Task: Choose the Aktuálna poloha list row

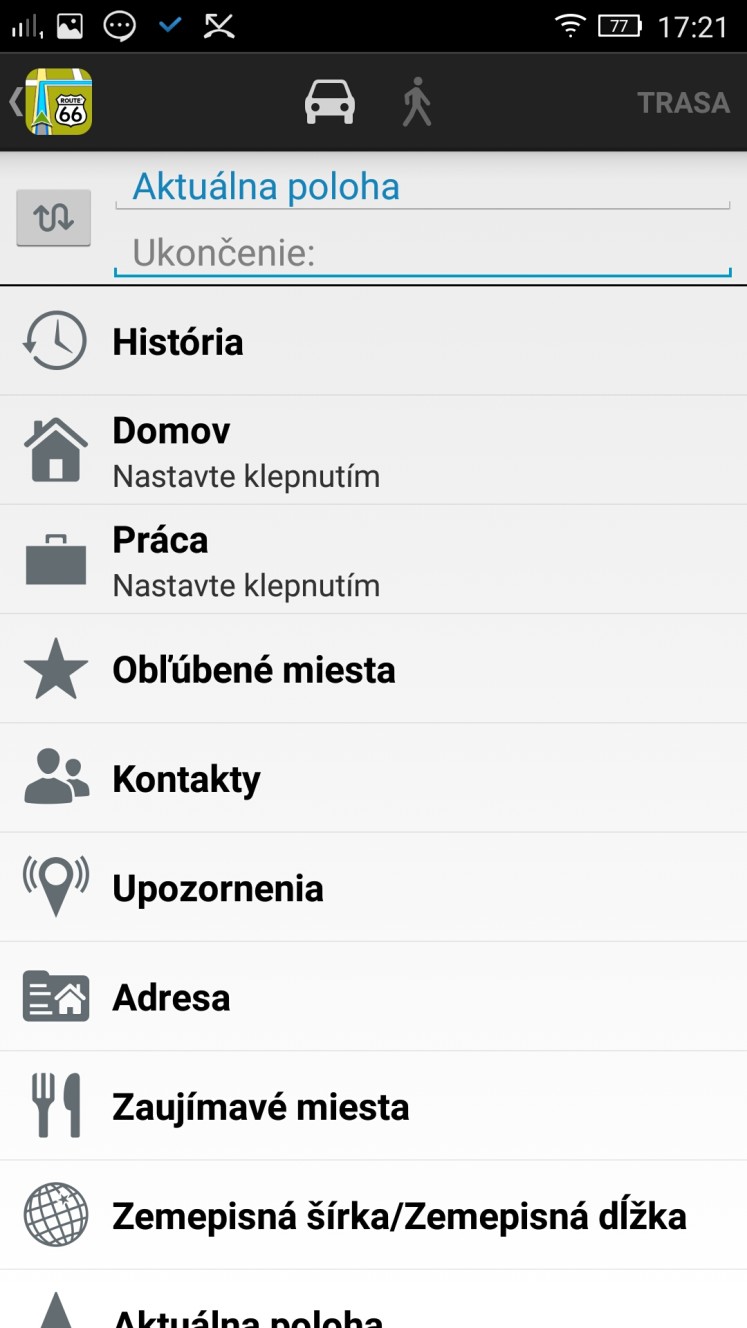Action: point(373,1300)
